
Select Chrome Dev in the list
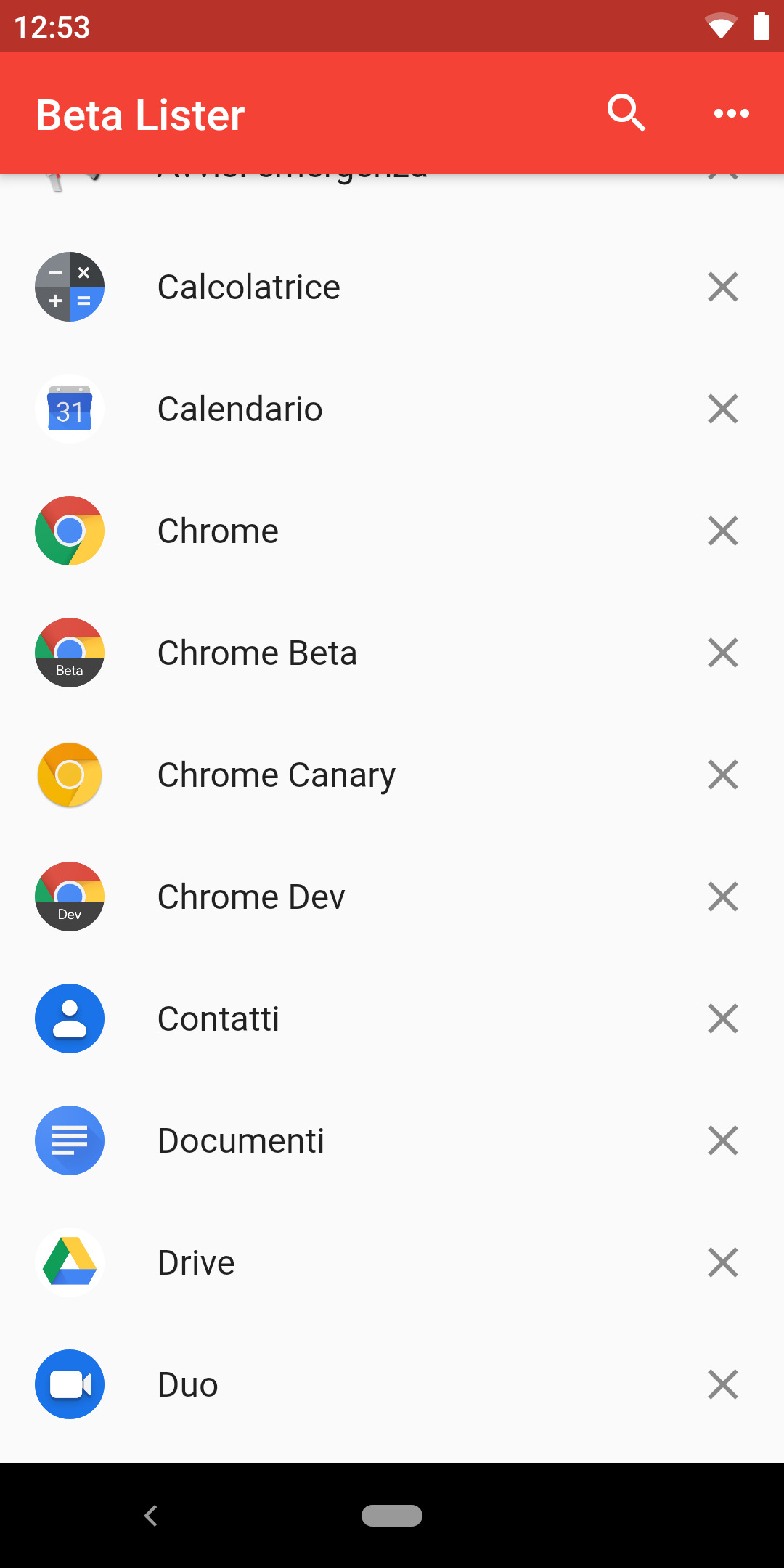(x=392, y=897)
